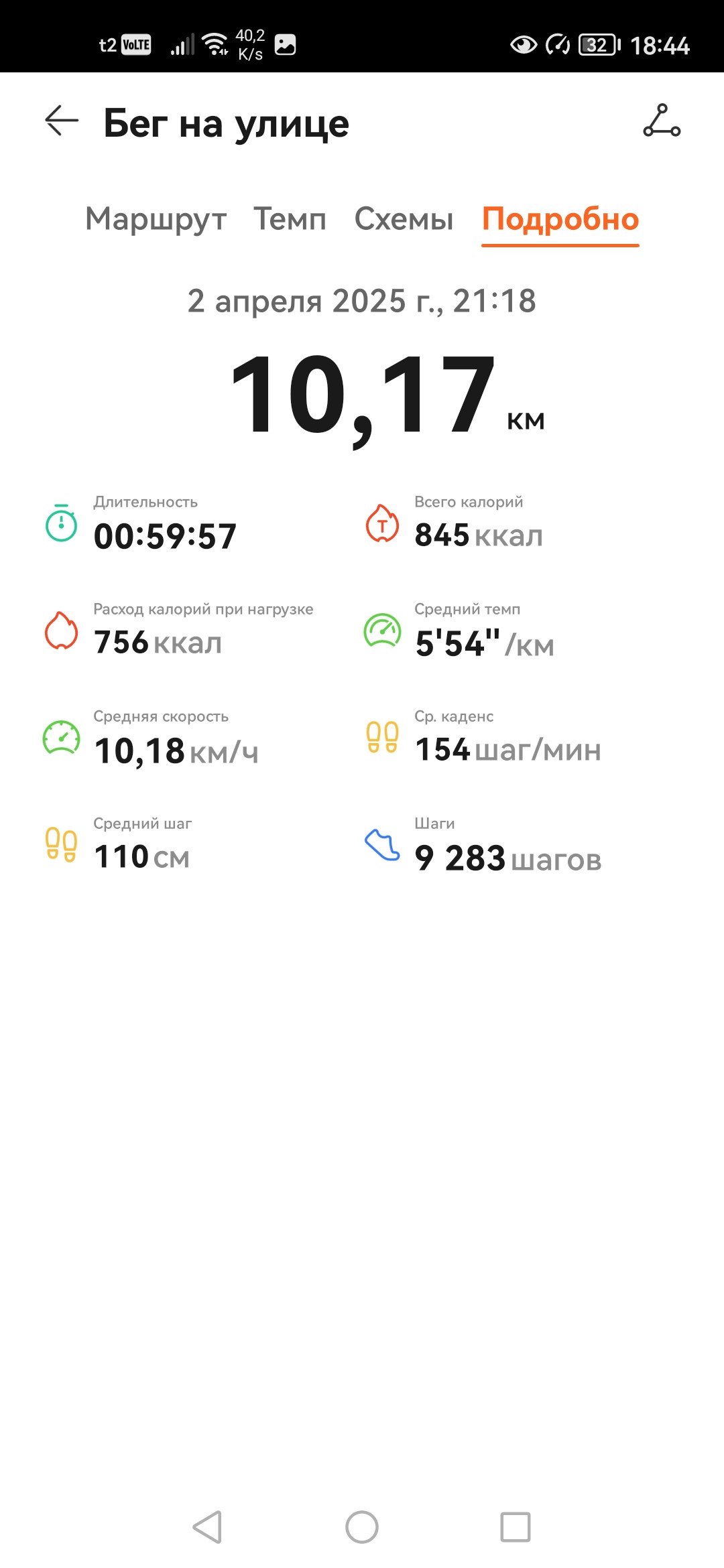Tap the Подробно tab
This screenshot has width=724, height=1568.
click(560, 220)
